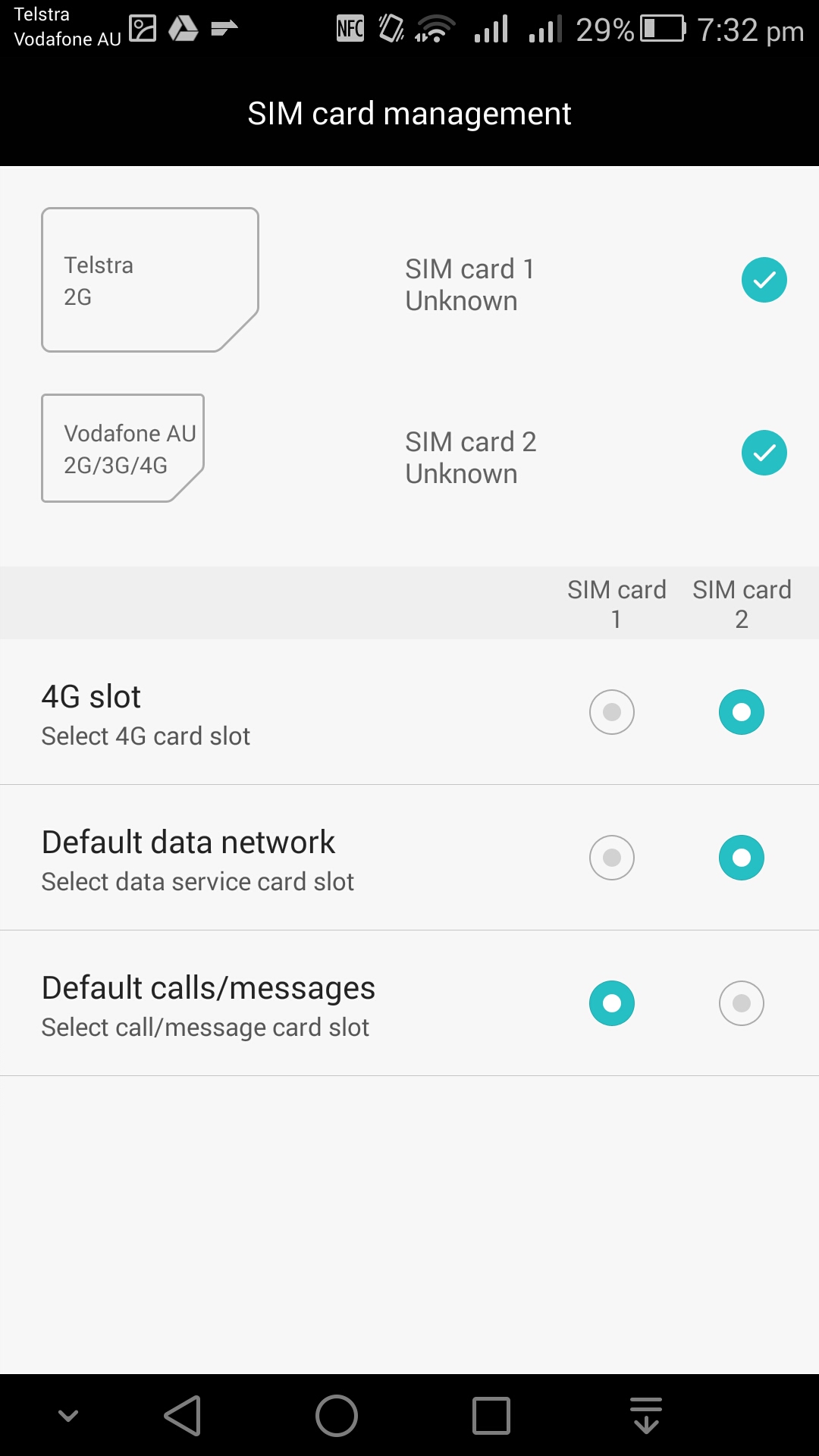
Task: Open the Telstra 2G SIM card tile
Action: pos(150,280)
